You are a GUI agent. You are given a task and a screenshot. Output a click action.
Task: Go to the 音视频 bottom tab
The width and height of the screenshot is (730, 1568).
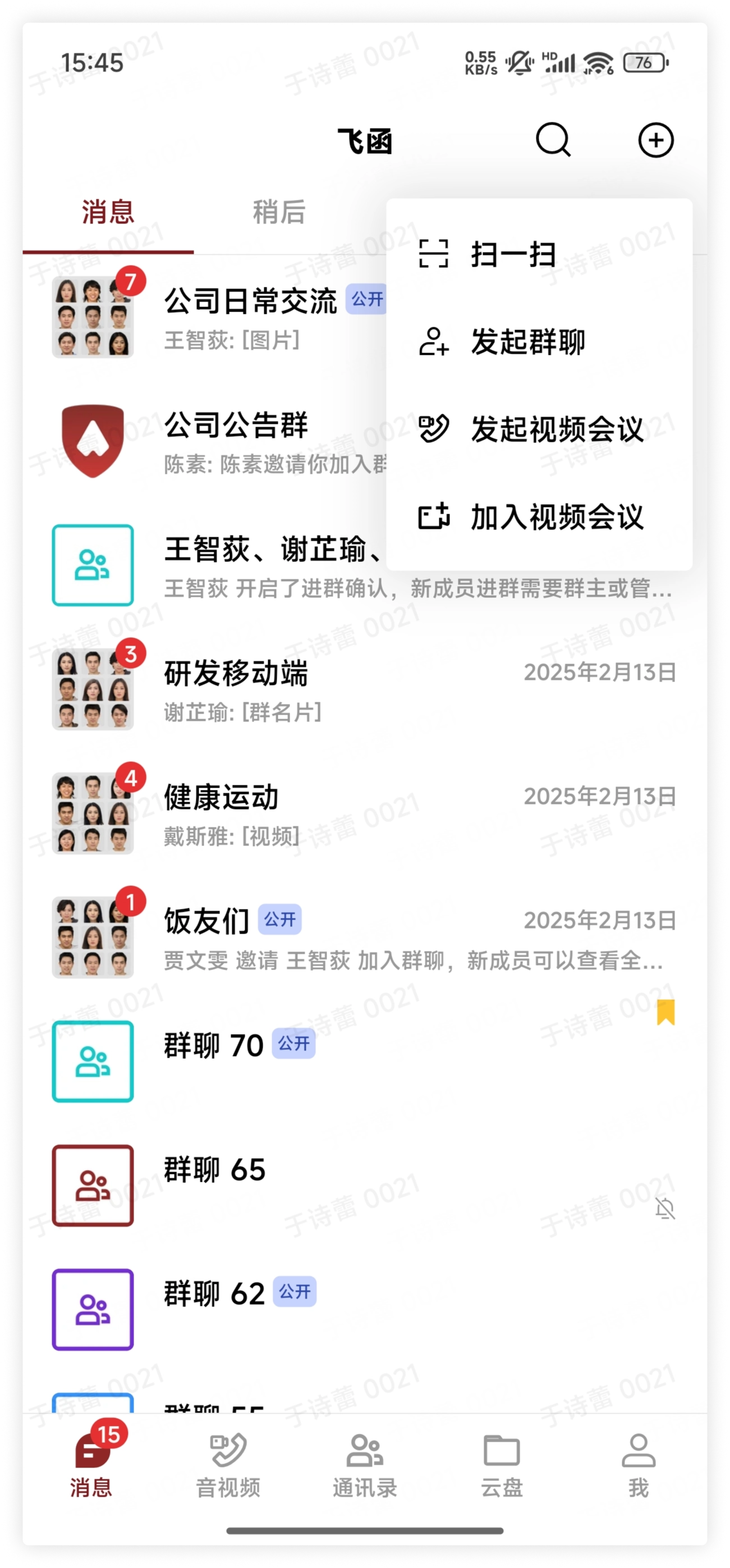point(228,1464)
